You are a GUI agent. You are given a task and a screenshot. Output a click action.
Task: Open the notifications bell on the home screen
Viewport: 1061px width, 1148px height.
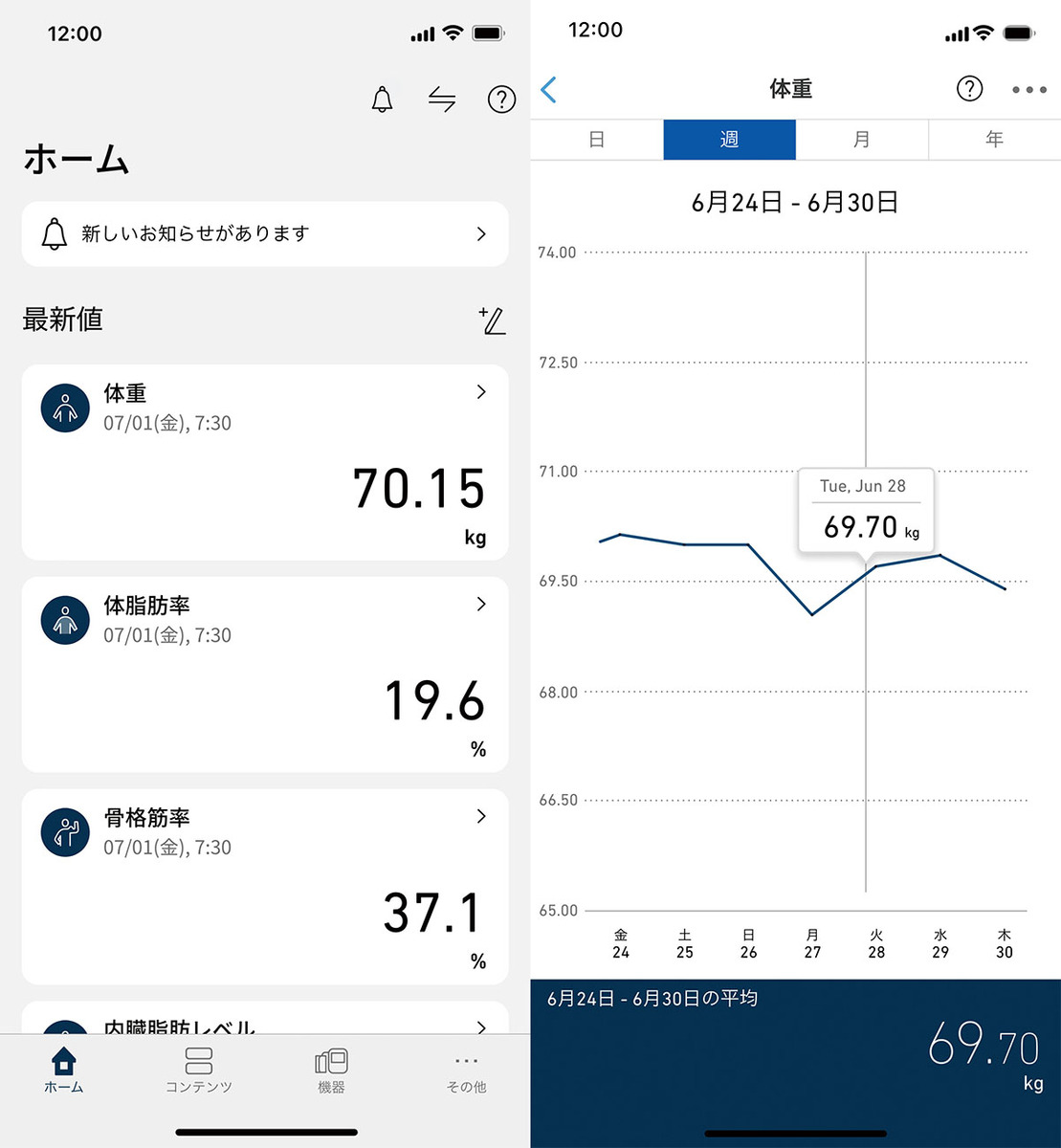pyautogui.click(x=382, y=99)
